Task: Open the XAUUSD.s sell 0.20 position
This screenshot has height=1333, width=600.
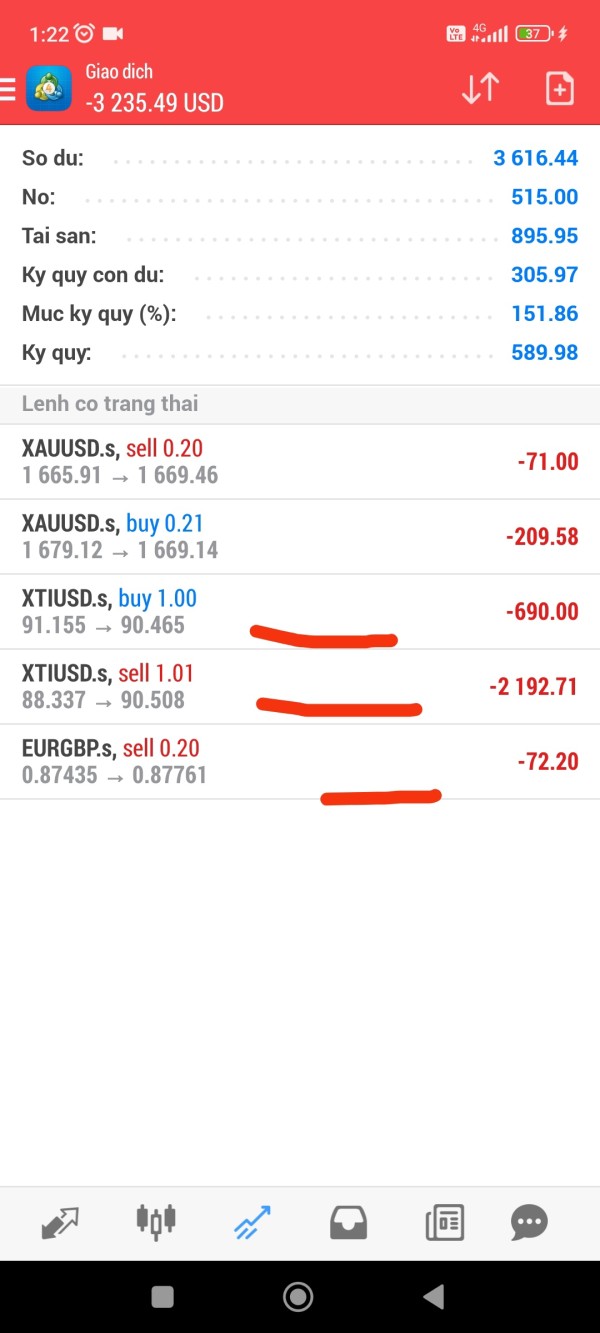Action: pyautogui.click(x=300, y=462)
